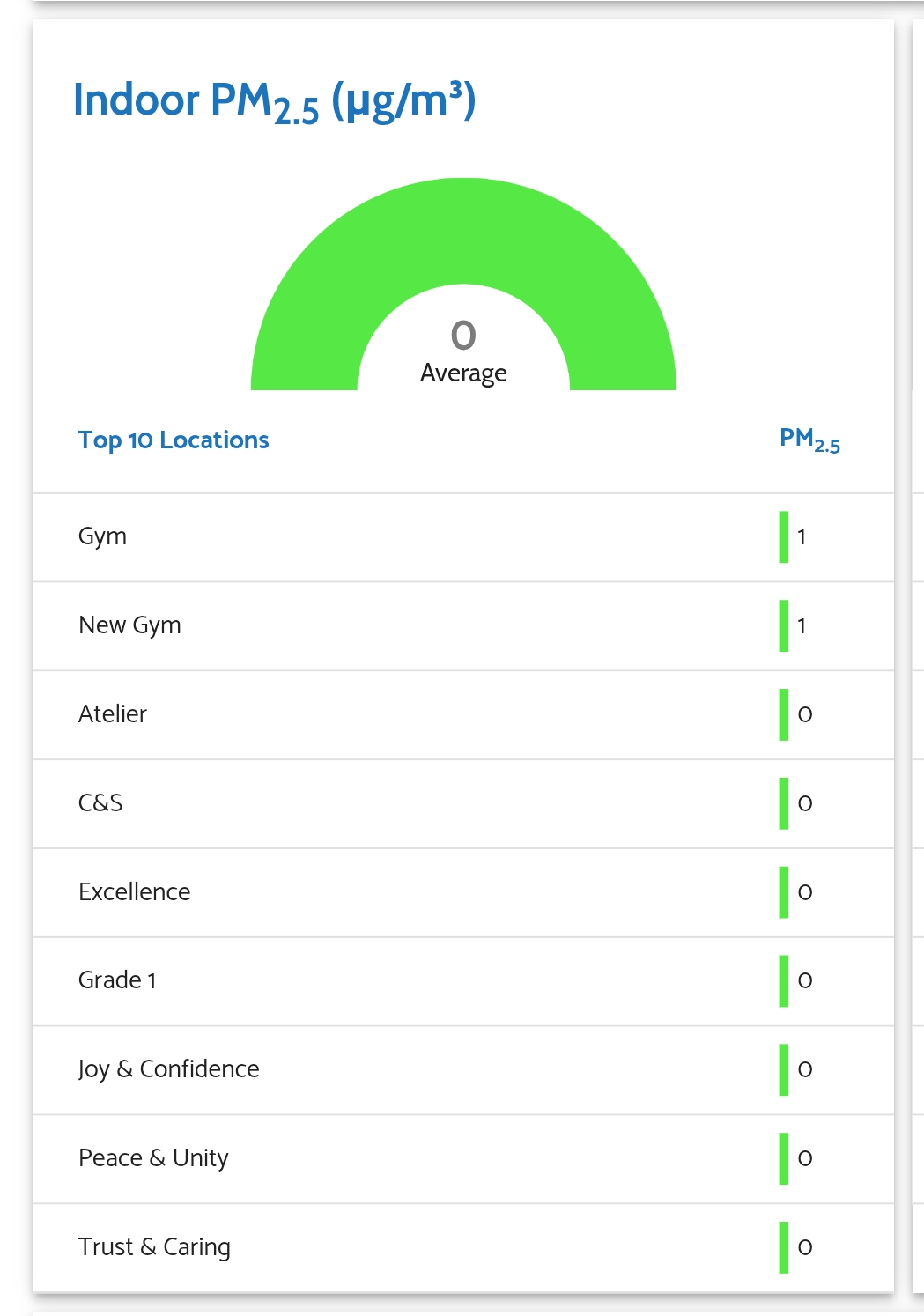Open the New Gym location row
Viewport: 924px width, 1316px height.
pos(130,625)
